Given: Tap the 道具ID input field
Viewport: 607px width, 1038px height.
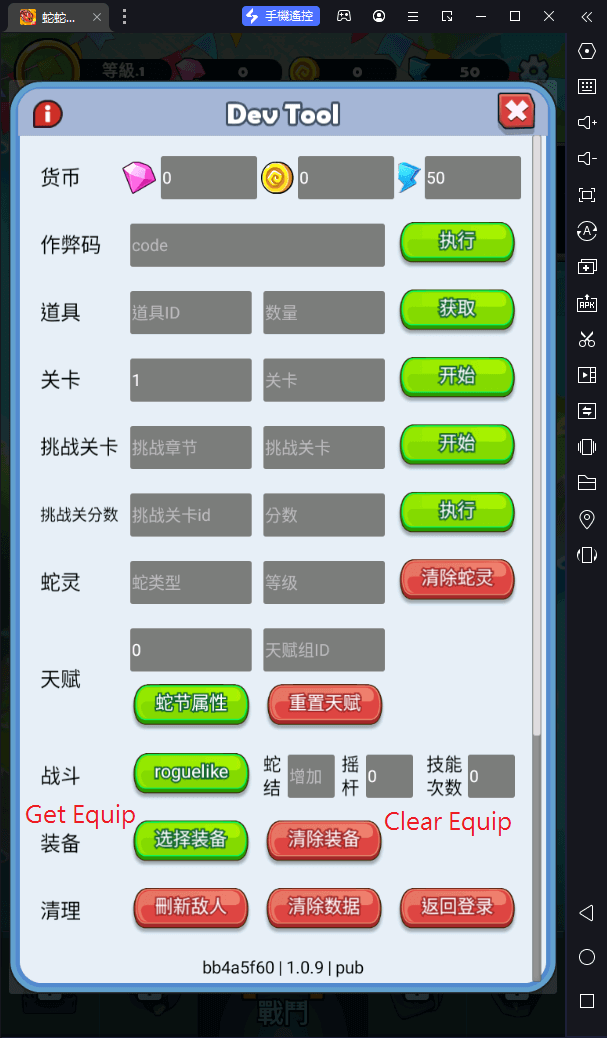Looking at the screenshot, I should (191, 312).
